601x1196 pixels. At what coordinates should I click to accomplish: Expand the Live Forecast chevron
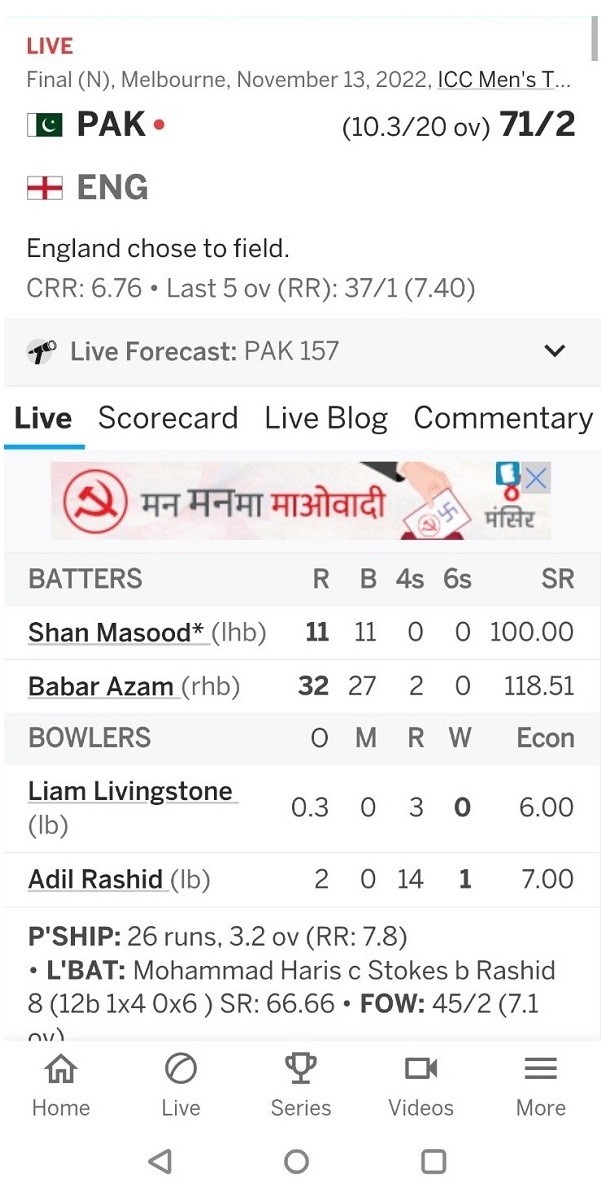(554, 351)
